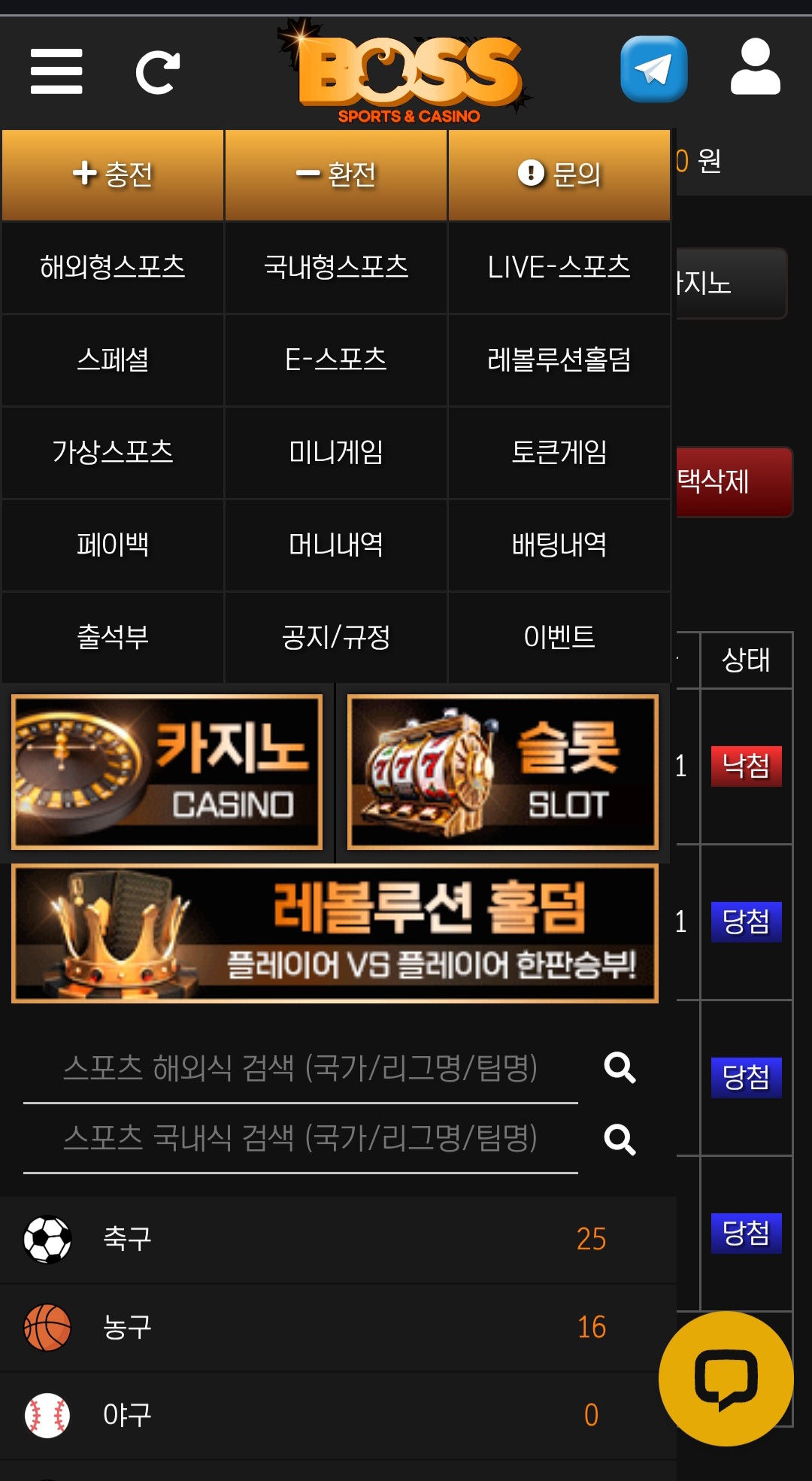Tap the 스포츠 해외식 검색 field

(301, 1068)
